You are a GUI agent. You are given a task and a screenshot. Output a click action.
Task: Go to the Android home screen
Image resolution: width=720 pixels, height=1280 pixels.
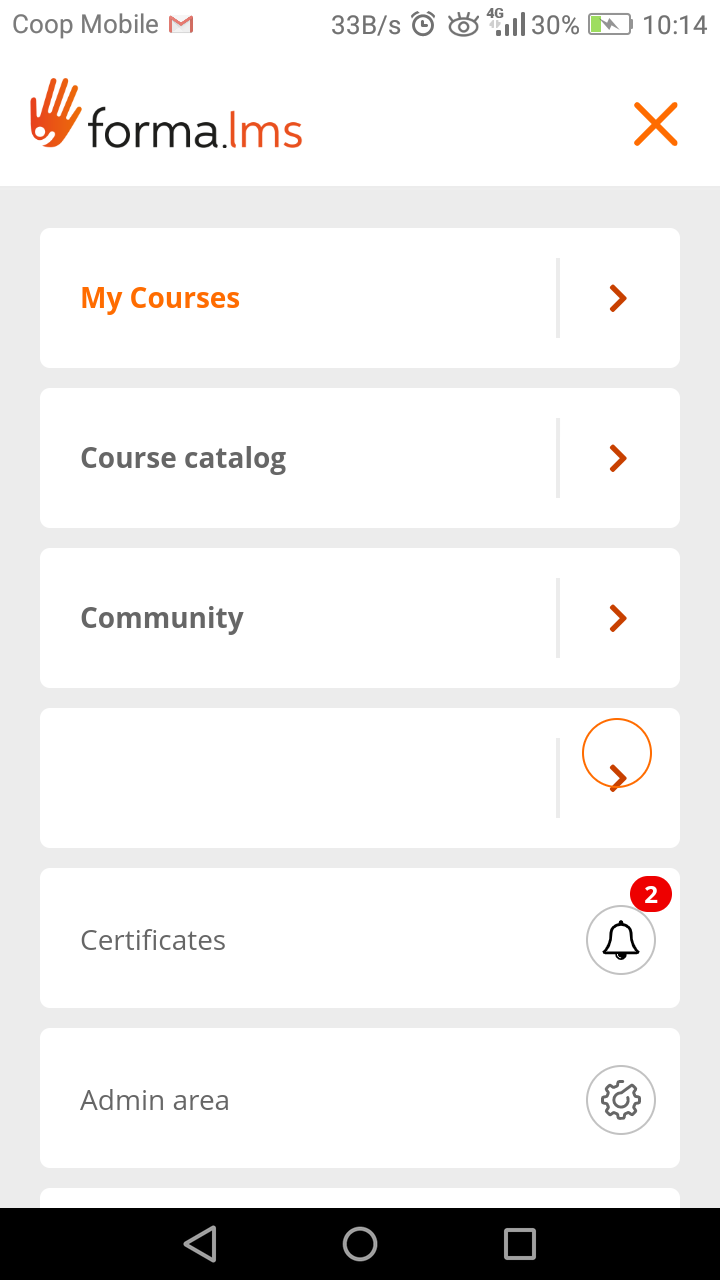pos(360,1244)
